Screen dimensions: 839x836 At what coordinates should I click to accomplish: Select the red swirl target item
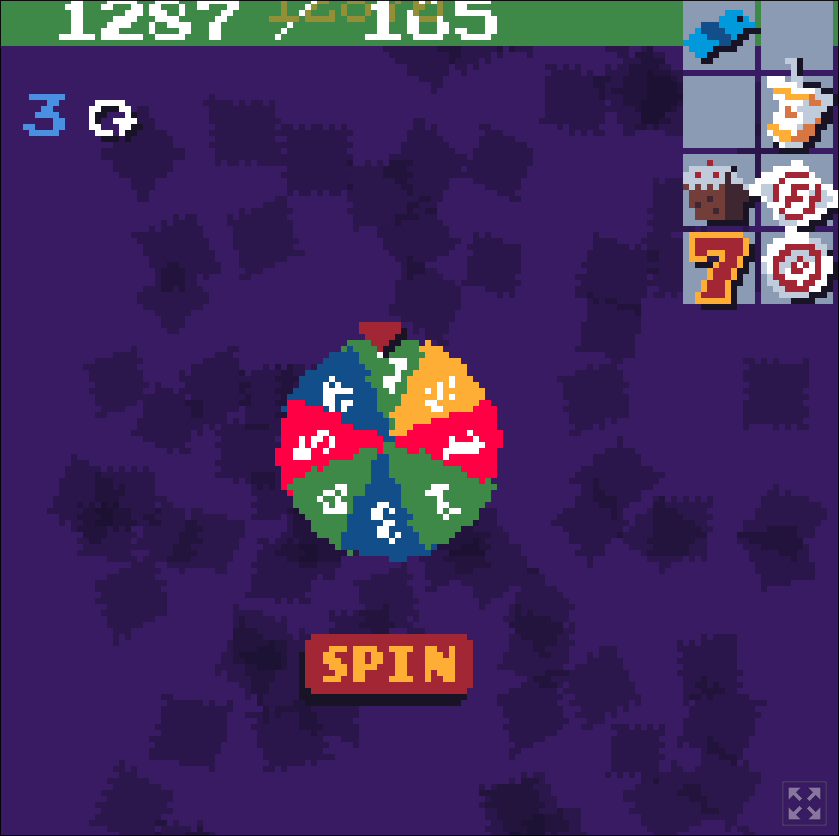797,190
